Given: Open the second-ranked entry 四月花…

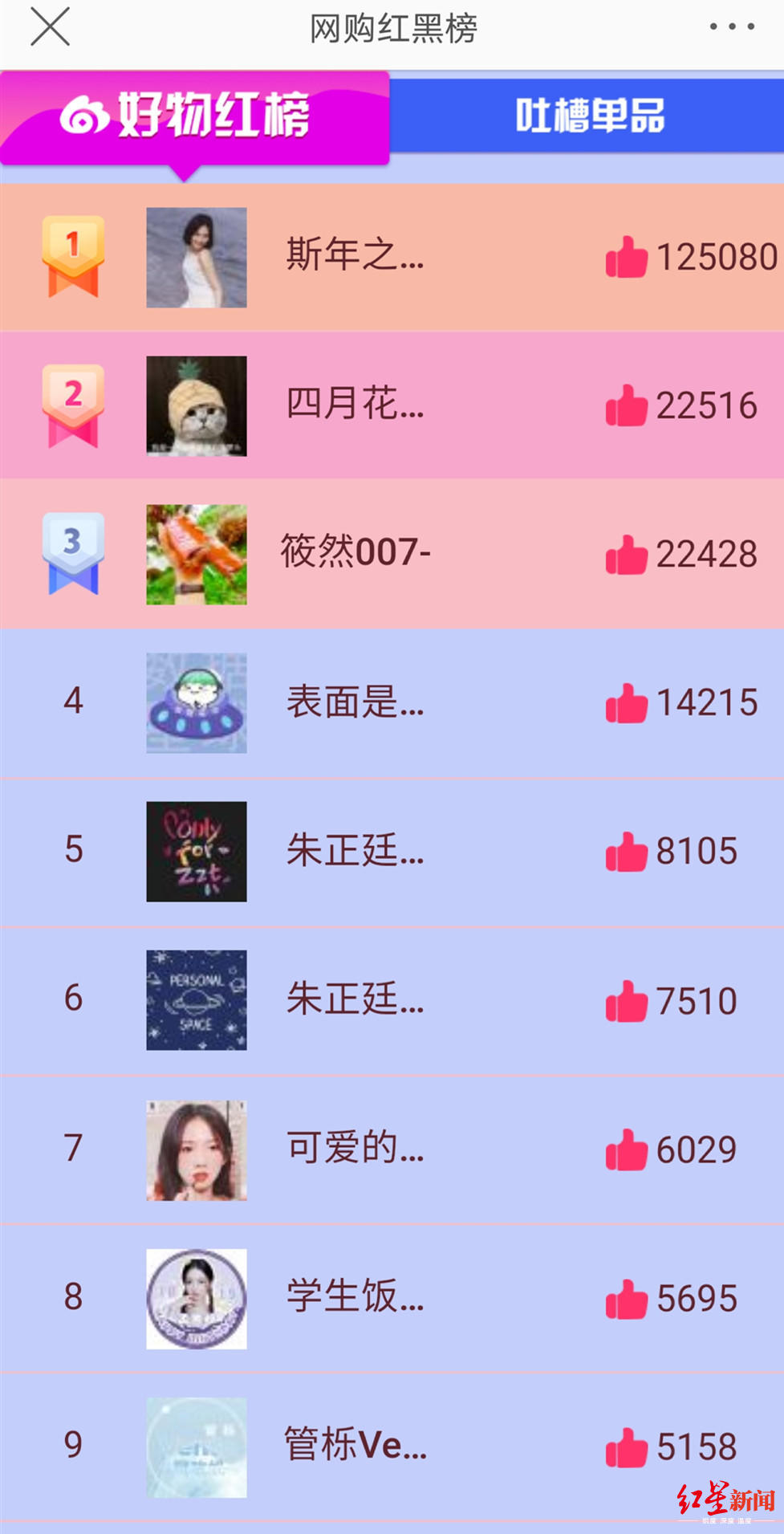Looking at the screenshot, I should pos(355,405).
